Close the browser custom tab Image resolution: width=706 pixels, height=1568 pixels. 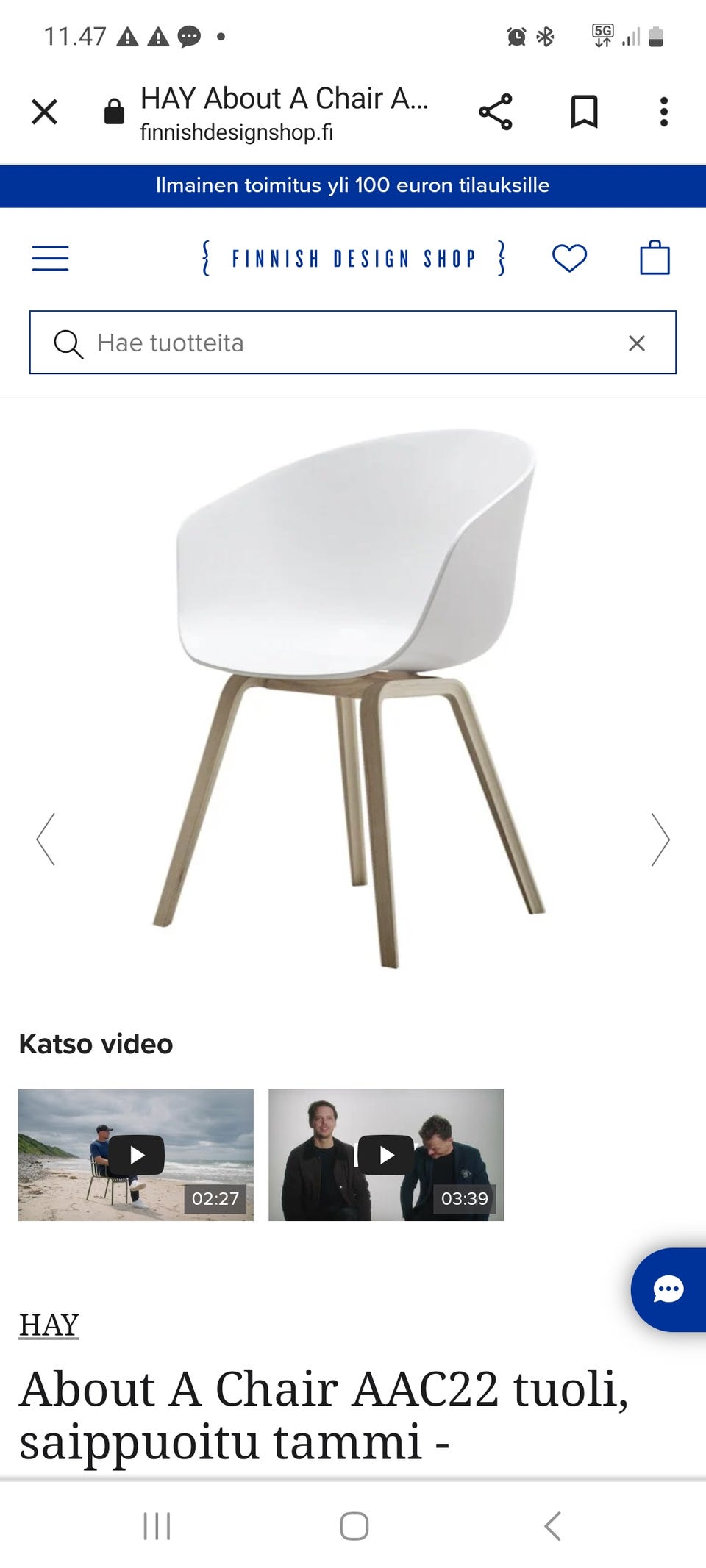tap(45, 112)
